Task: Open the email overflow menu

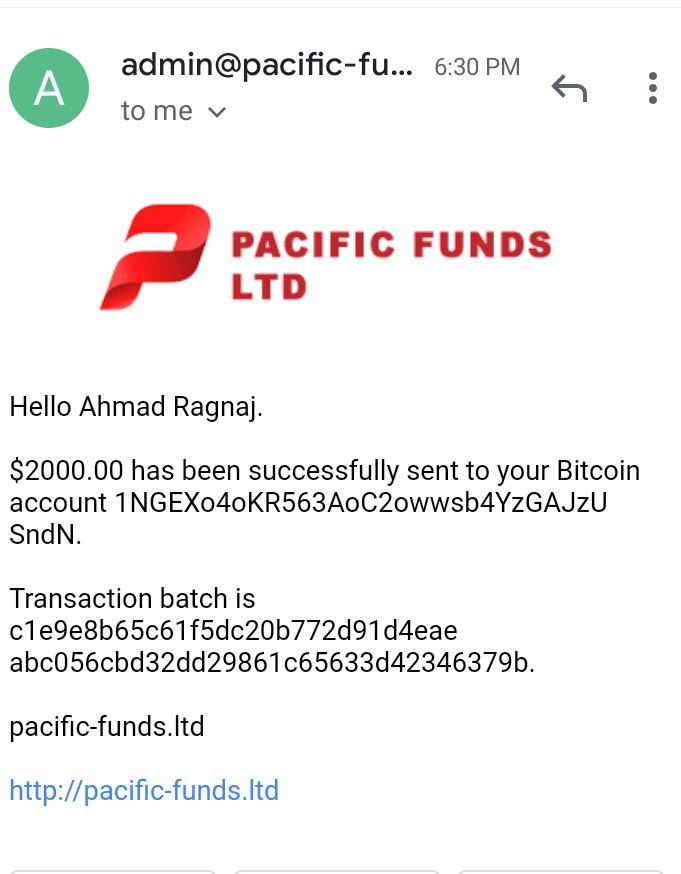Action: tap(653, 88)
